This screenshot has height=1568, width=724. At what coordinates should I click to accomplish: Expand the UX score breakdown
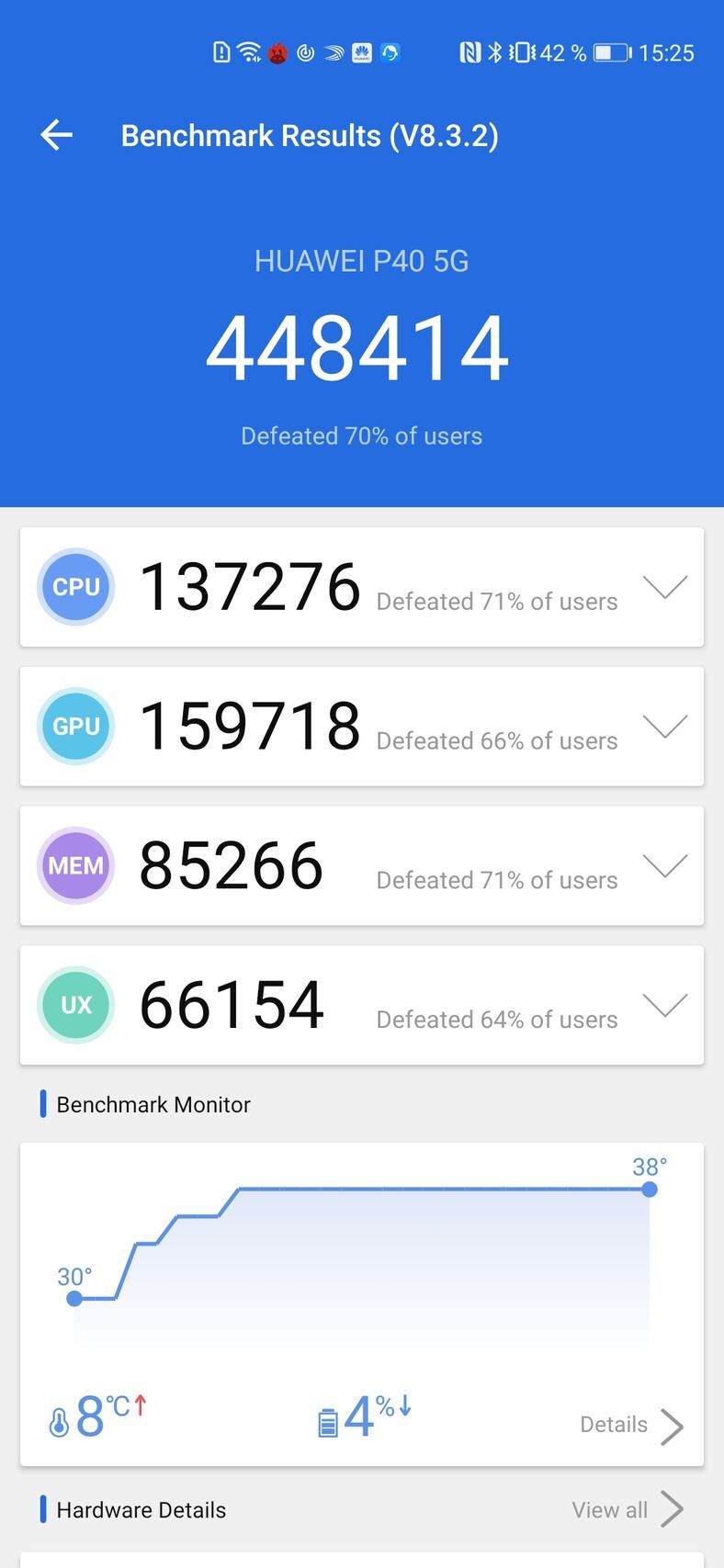665,1005
